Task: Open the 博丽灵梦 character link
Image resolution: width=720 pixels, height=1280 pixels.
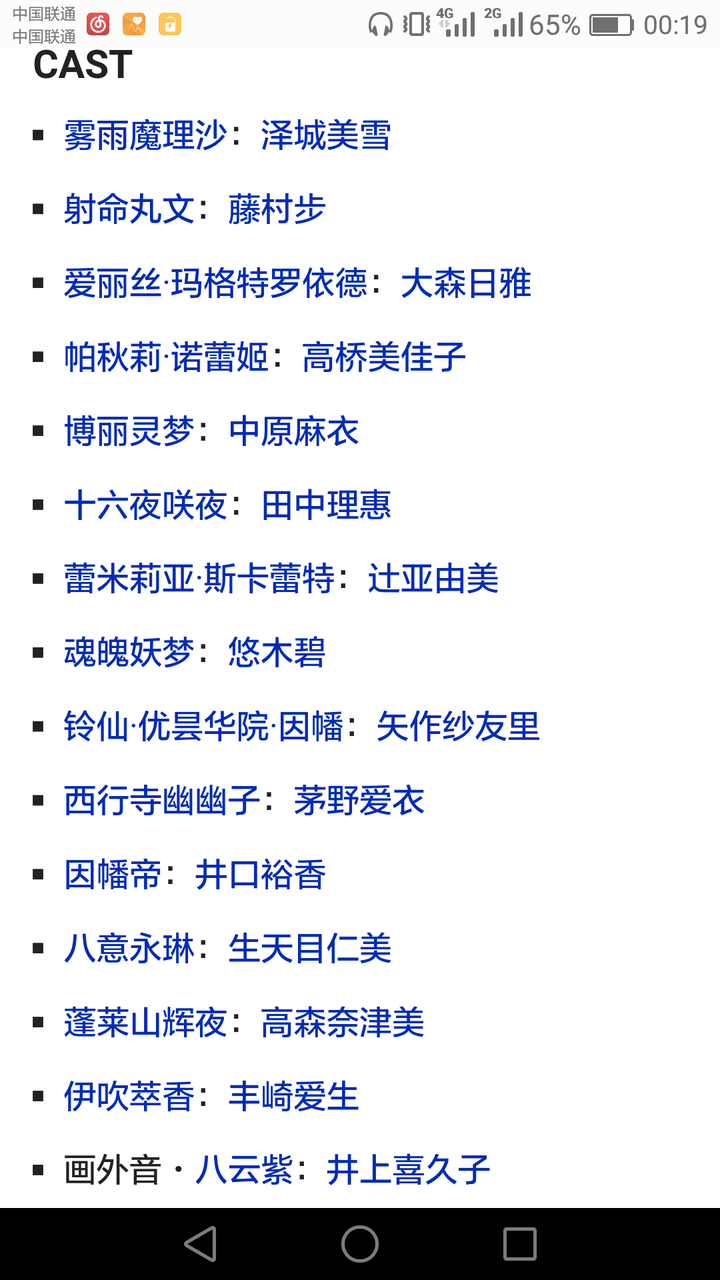Action: pyautogui.click(x=130, y=431)
